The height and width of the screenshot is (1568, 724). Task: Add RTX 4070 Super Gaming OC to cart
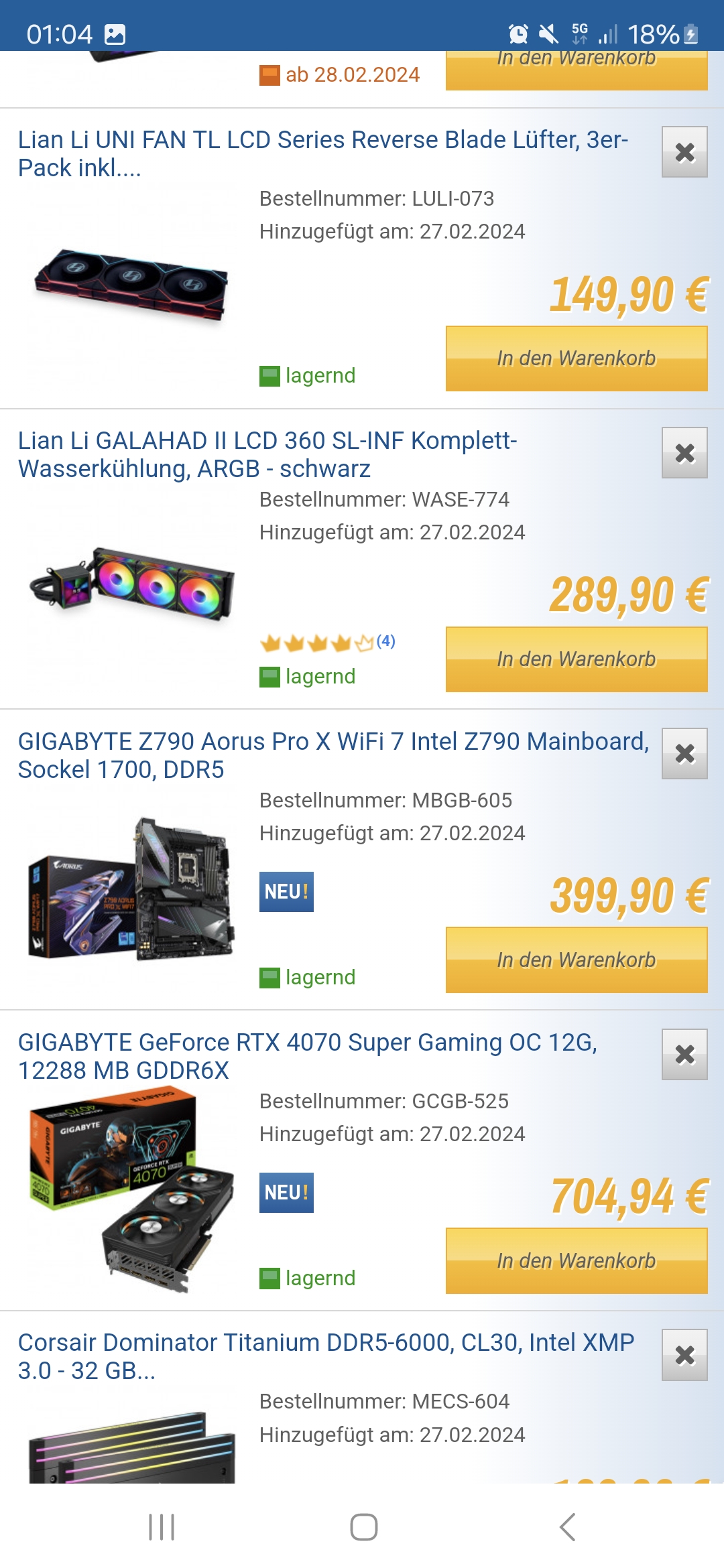577,1261
